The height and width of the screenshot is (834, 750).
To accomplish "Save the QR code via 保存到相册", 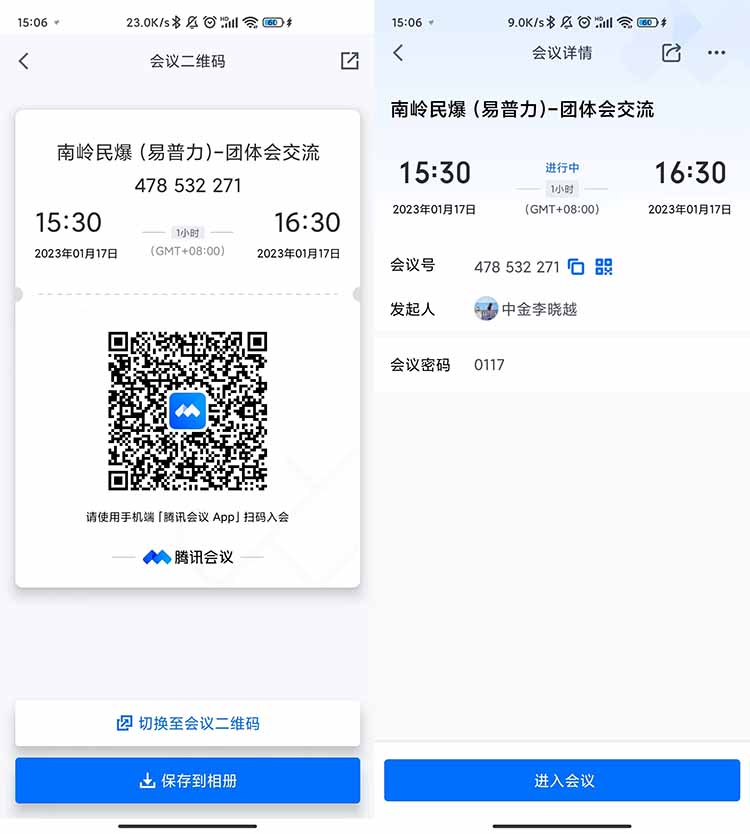I will 187,781.
